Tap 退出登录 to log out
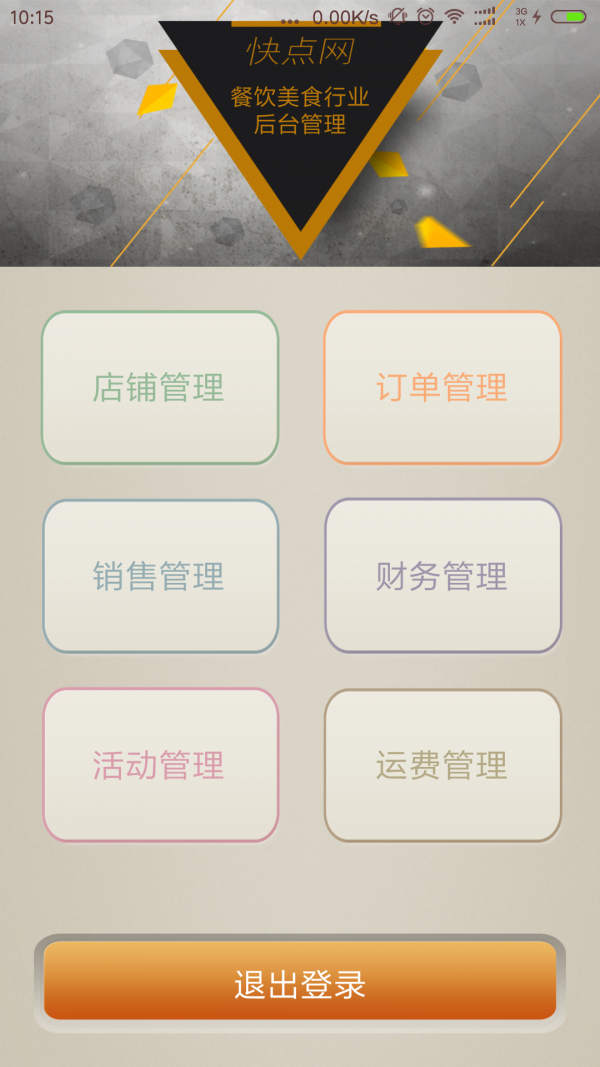 300,983
